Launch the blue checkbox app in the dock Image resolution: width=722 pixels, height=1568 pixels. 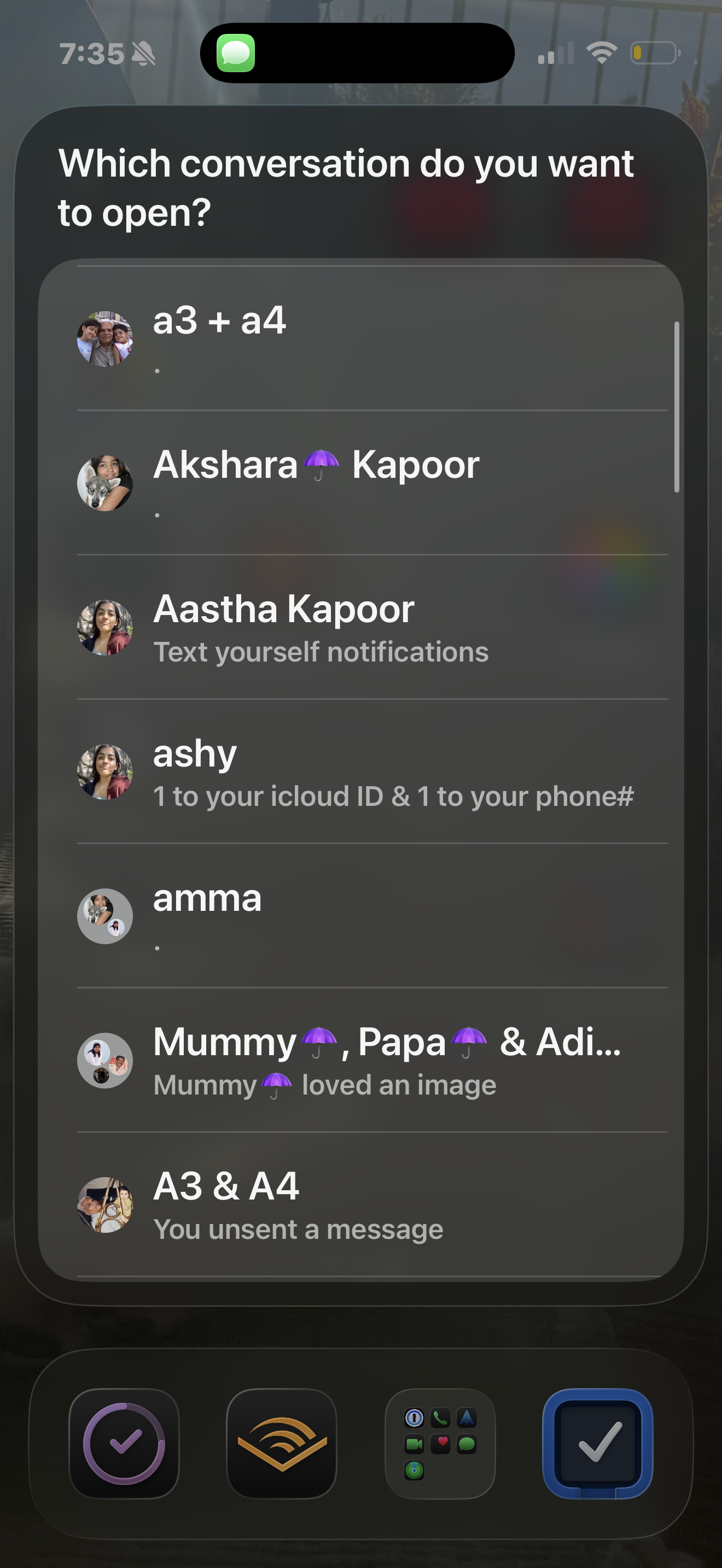point(598,1443)
